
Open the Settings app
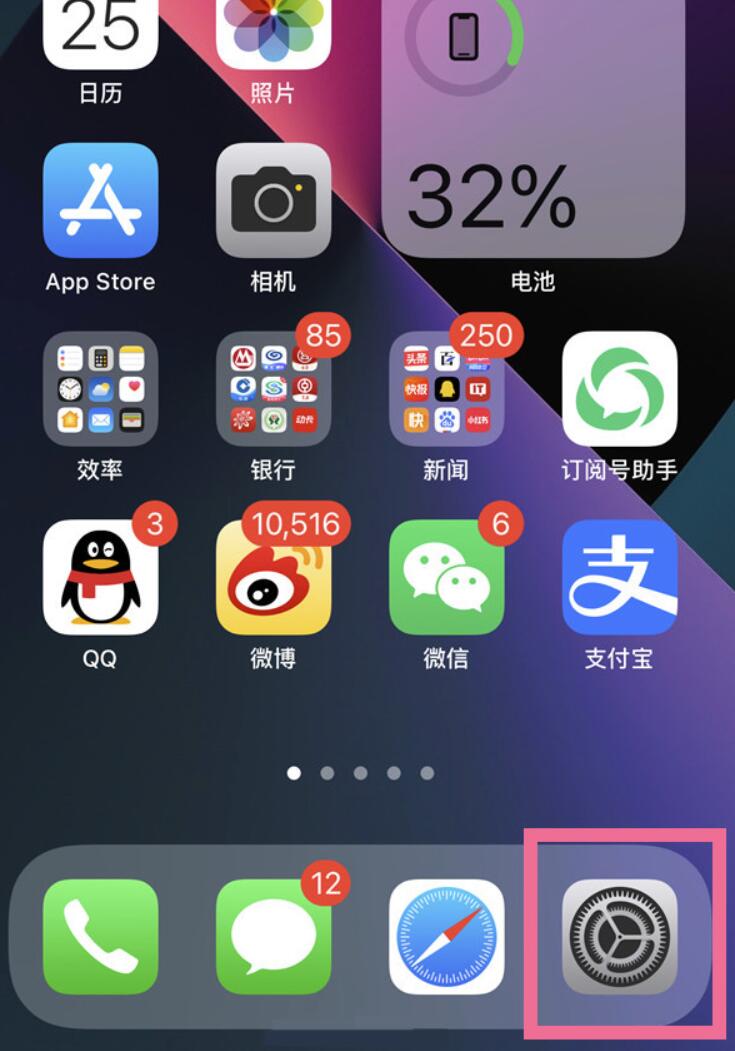click(x=619, y=937)
